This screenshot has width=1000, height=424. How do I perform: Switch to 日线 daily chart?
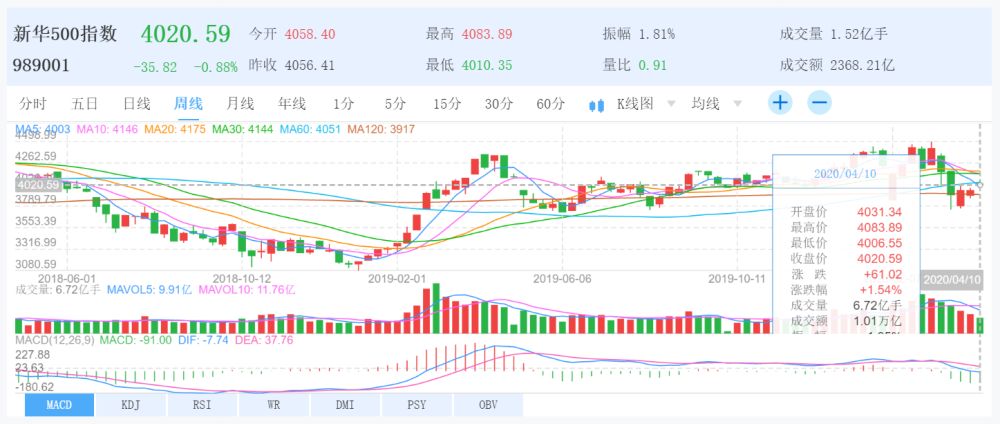pyautogui.click(x=136, y=103)
